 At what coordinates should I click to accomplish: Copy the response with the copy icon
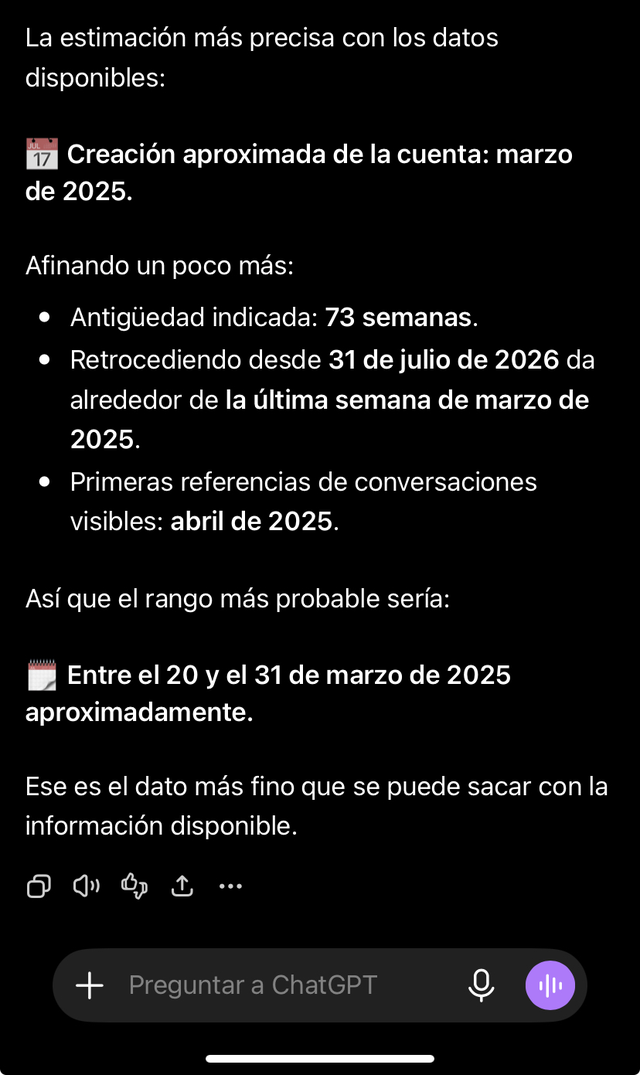point(38,886)
